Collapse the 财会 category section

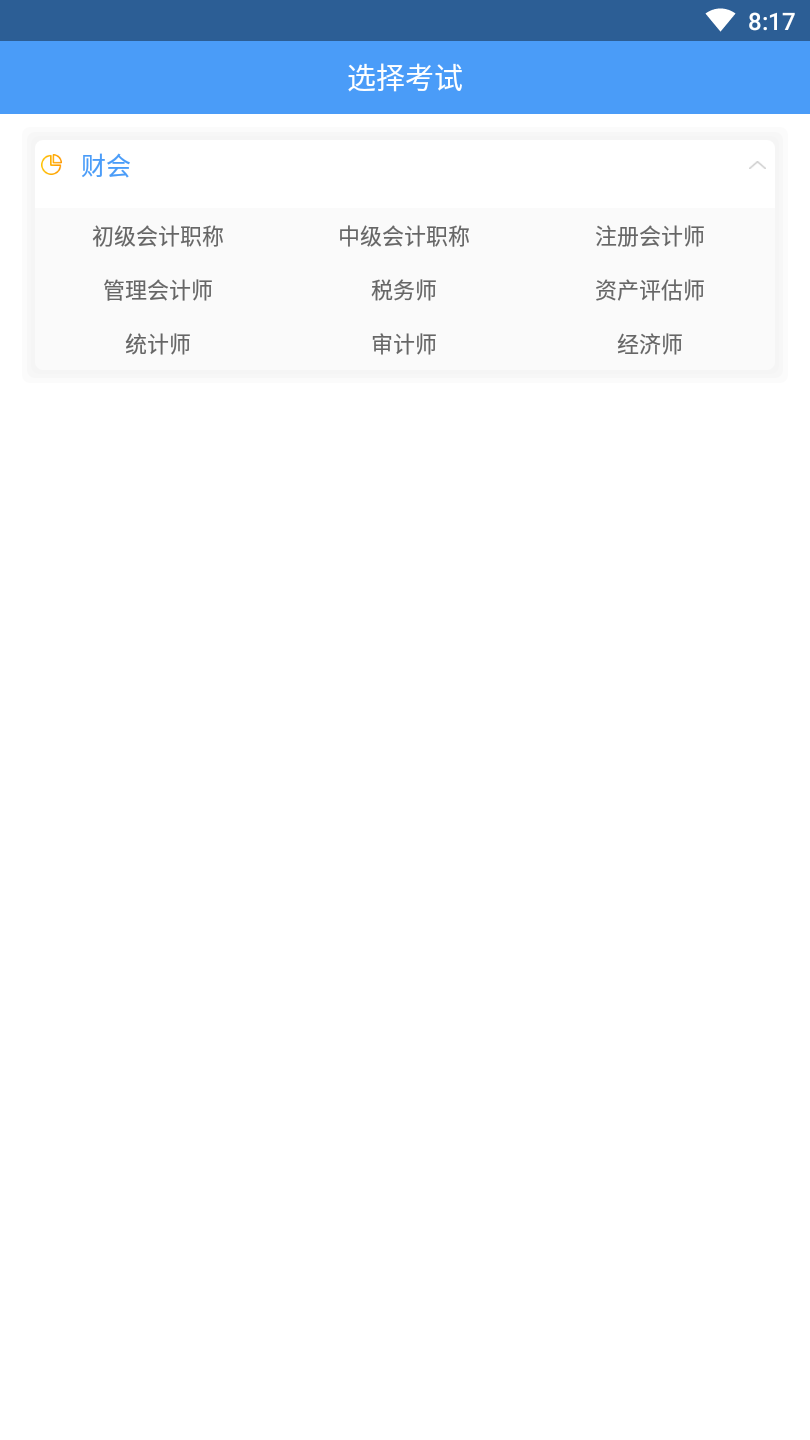point(757,166)
